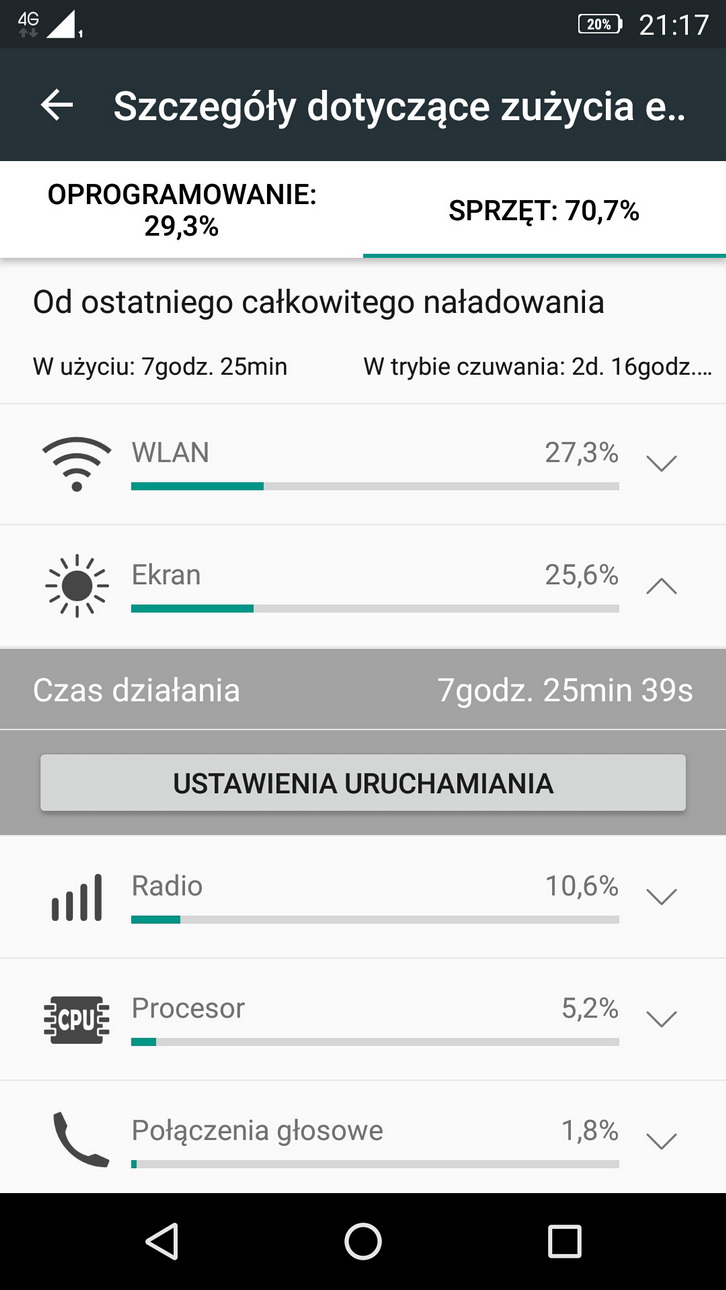The height and width of the screenshot is (1290, 726).
Task: Select the SPRZĘT tab
Action: click(x=544, y=210)
